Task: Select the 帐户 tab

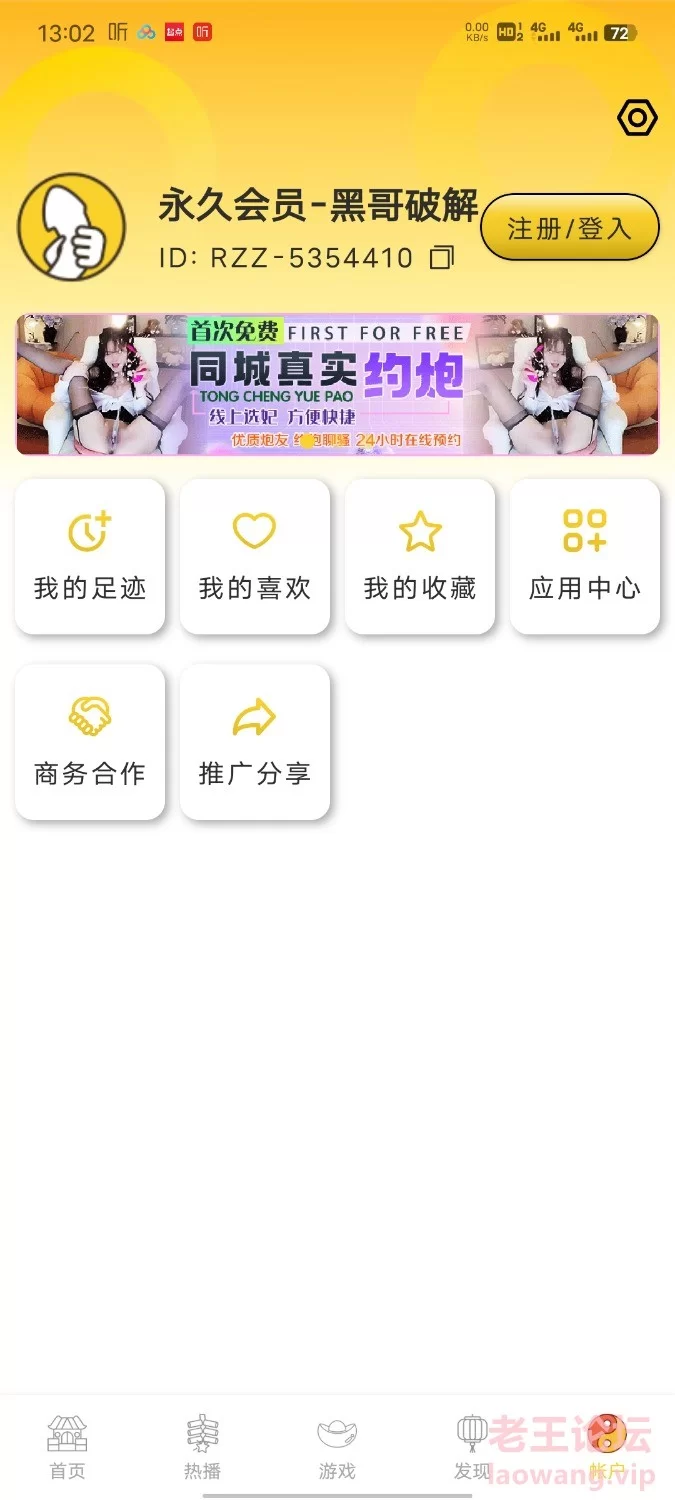Action: click(x=607, y=1447)
